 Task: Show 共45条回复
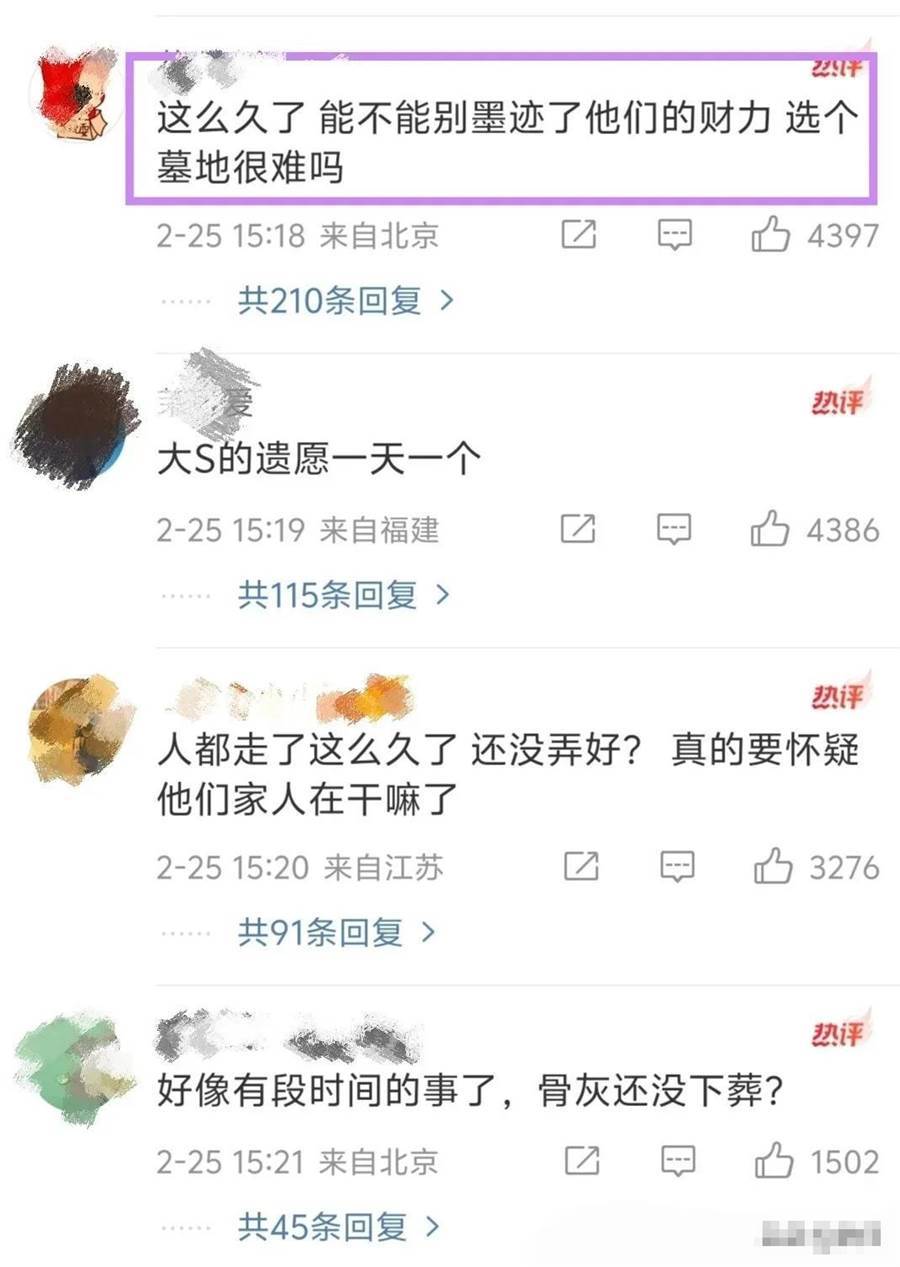coord(336,1226)
